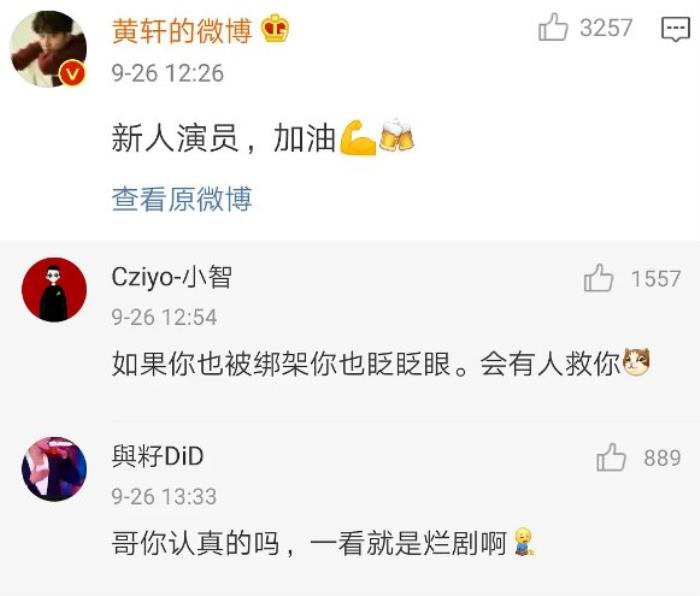
Task: Open 黄轩的微博 profile avatar
Action: 48,50
